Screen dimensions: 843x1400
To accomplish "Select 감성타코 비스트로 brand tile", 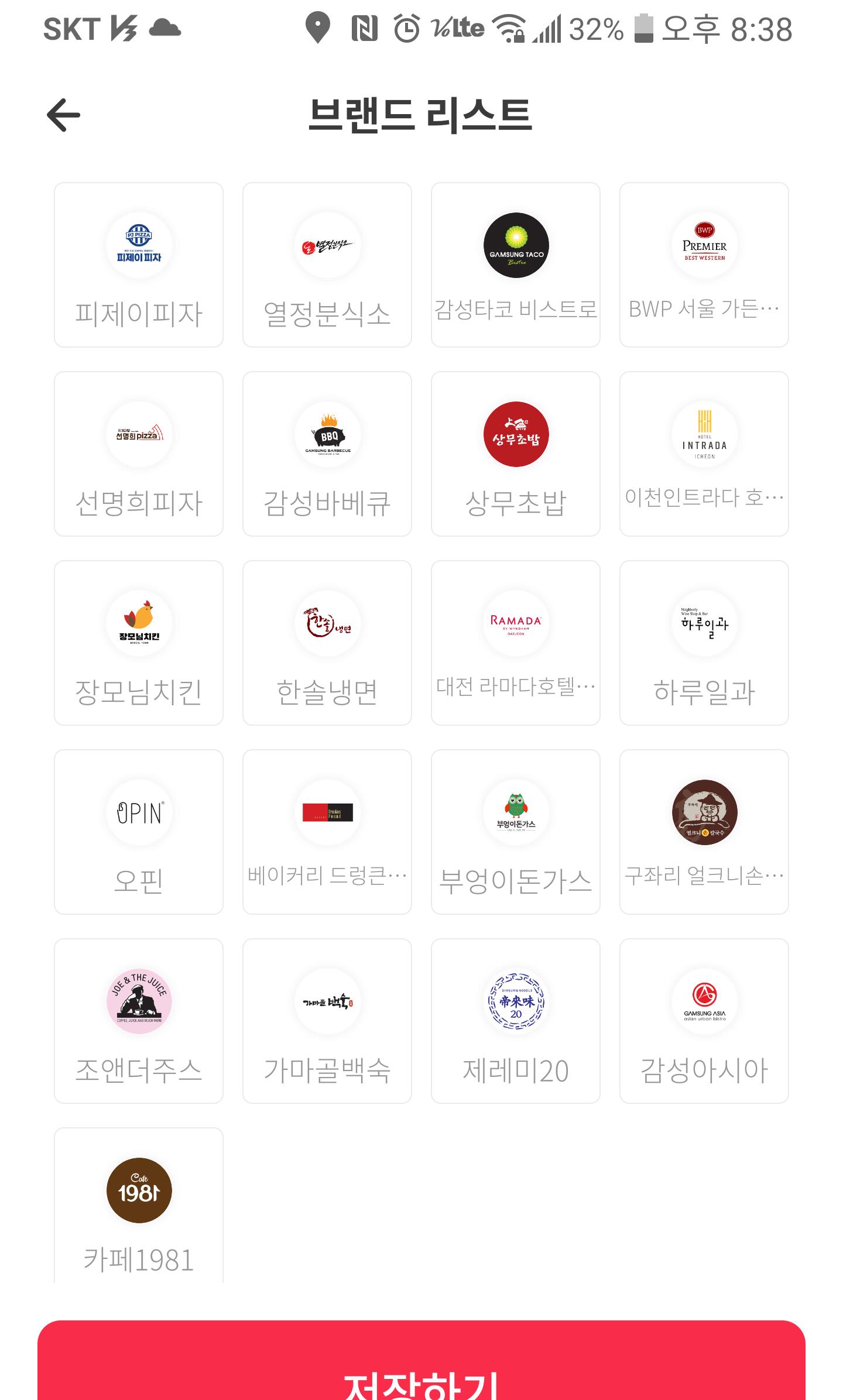I will click(x=516, y=265).
